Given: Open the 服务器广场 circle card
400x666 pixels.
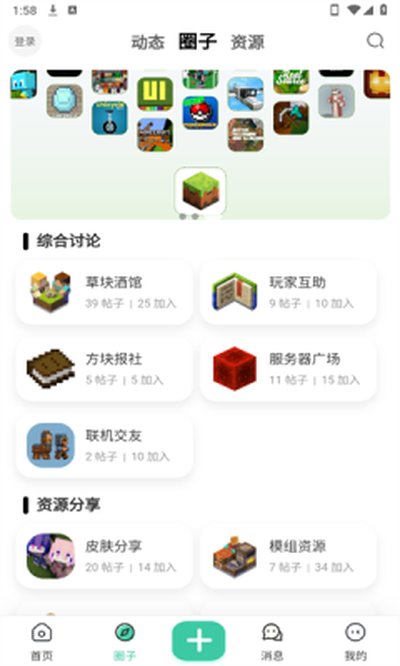Looking at the screenshot, I should 288,369.
